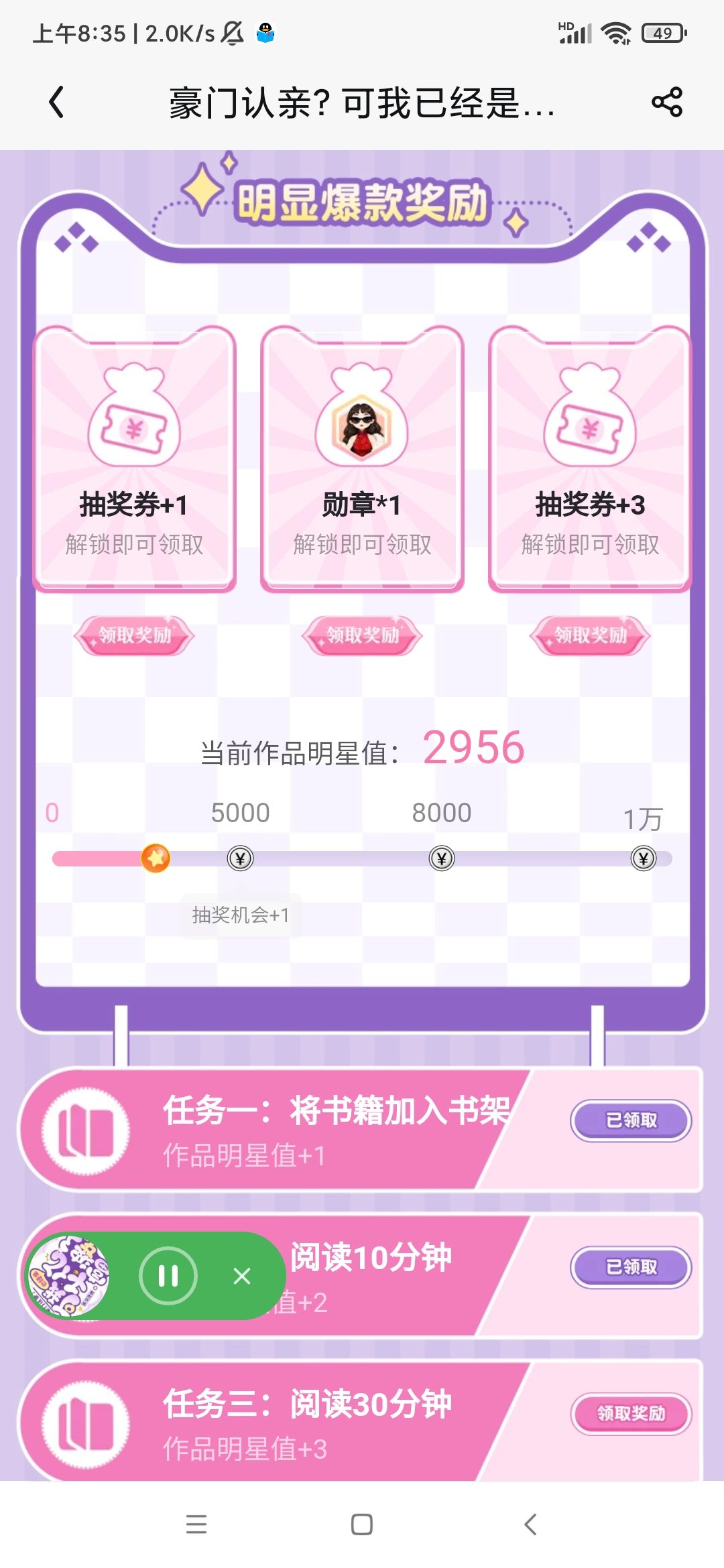The image size is (724, 1568).
Task: Open recent apps from the navigation bar
Action: 196,1524
